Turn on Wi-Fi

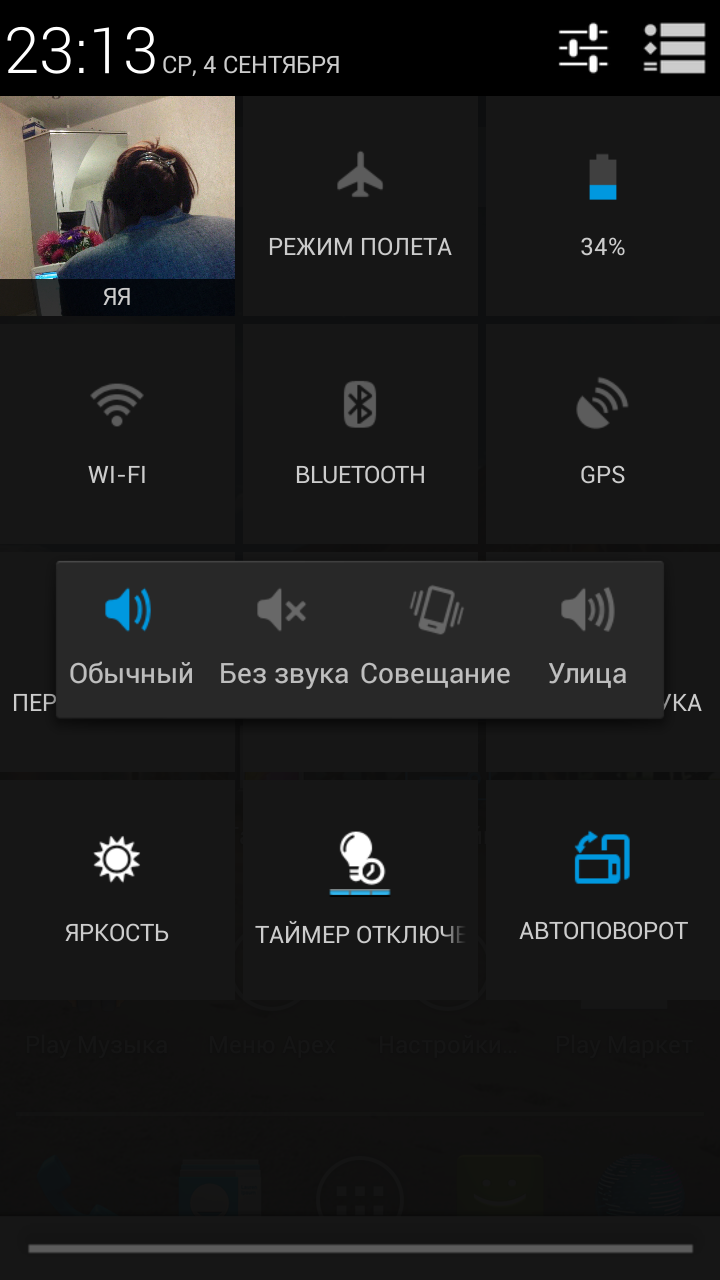(117, 432)
